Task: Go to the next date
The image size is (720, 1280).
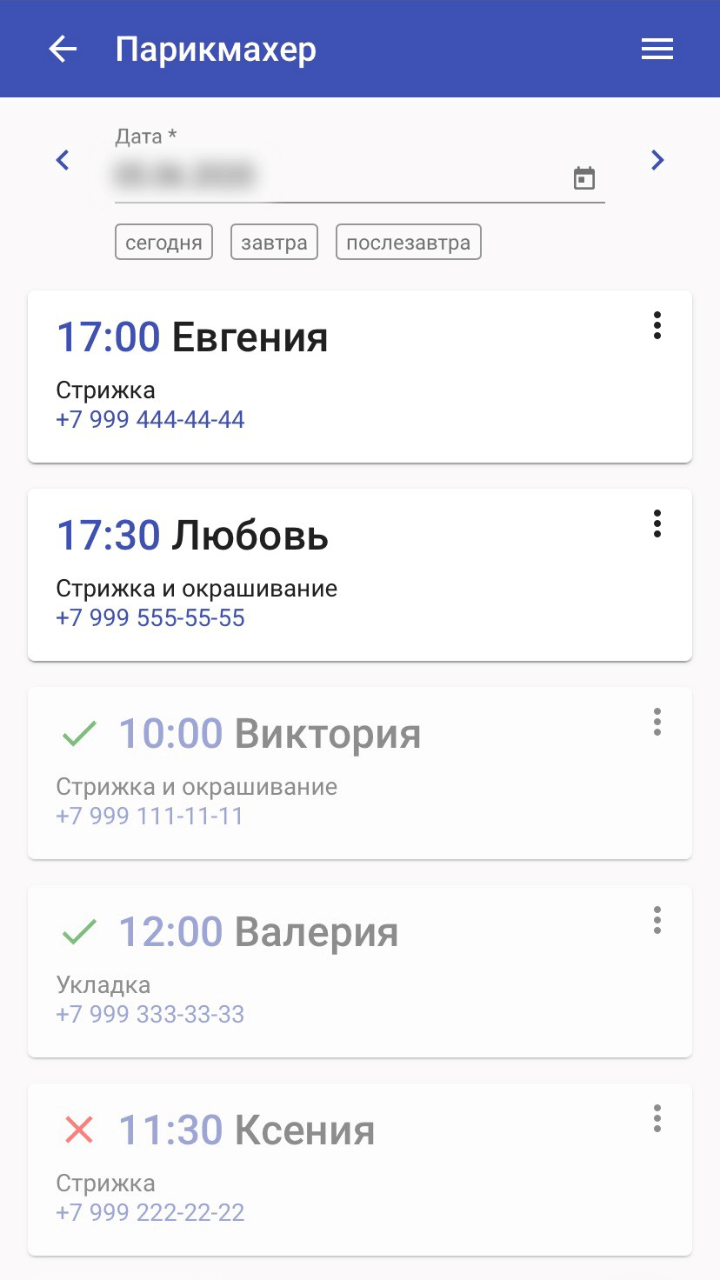Action: click(657, 160)
